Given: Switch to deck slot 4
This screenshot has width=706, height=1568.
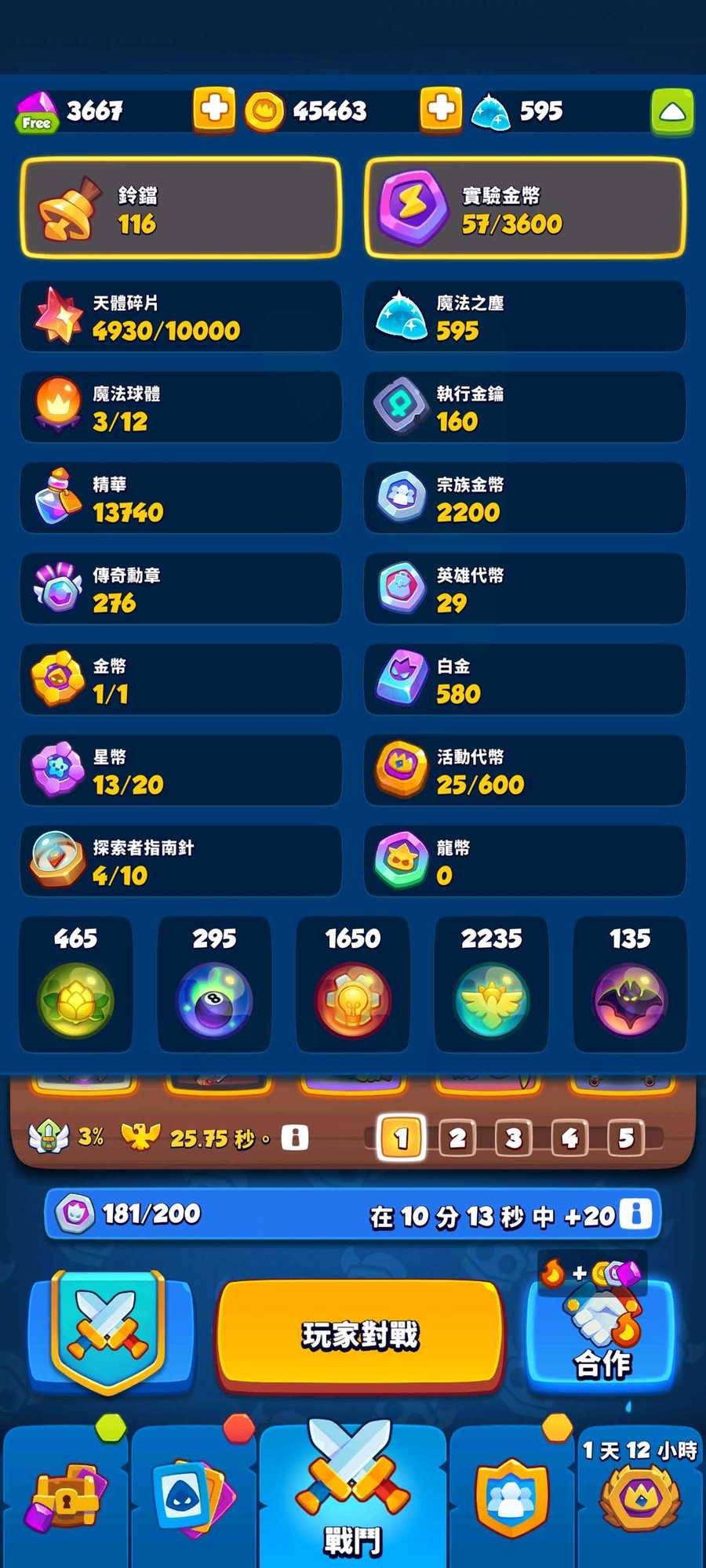Looking at the screenshot, I should point(570,1137).
